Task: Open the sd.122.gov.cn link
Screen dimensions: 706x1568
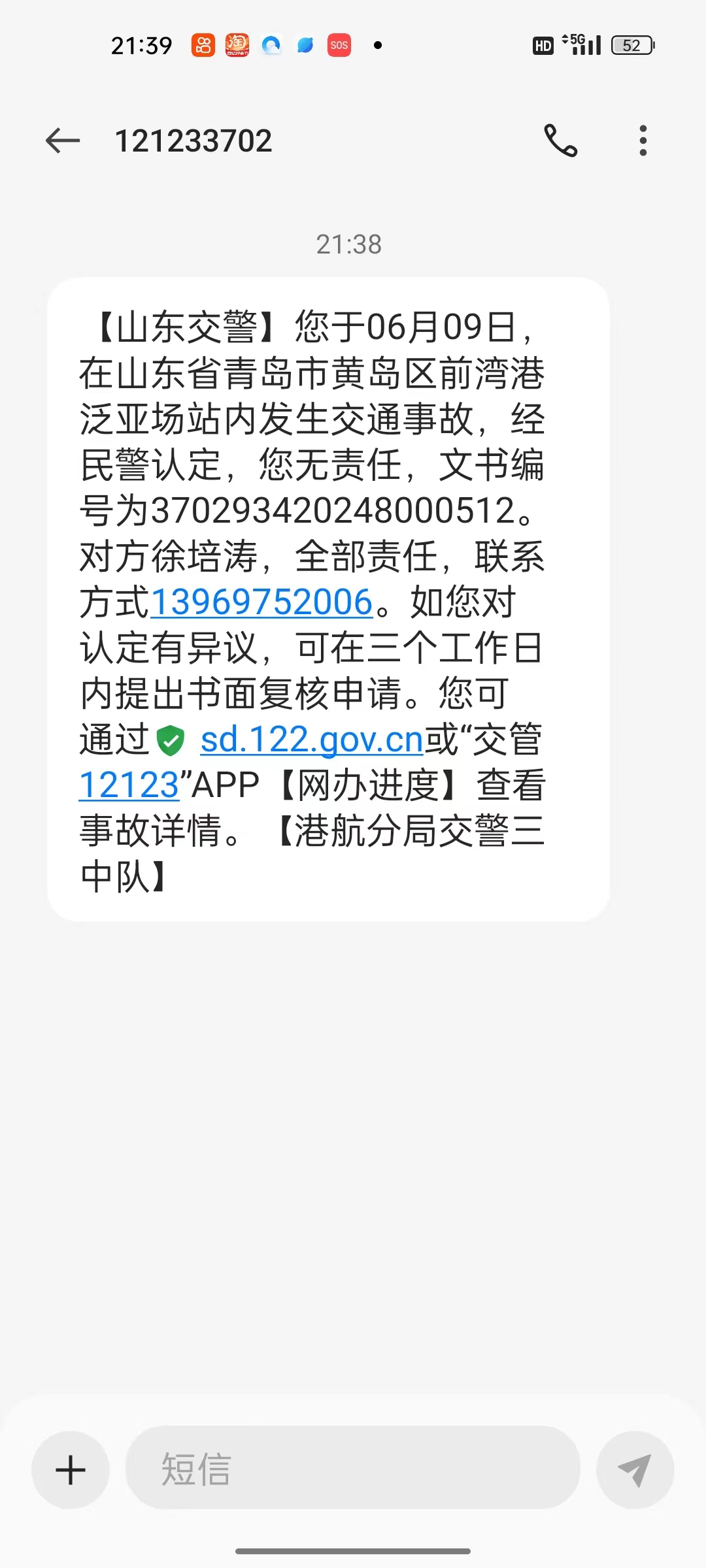Action: (312, 740)
